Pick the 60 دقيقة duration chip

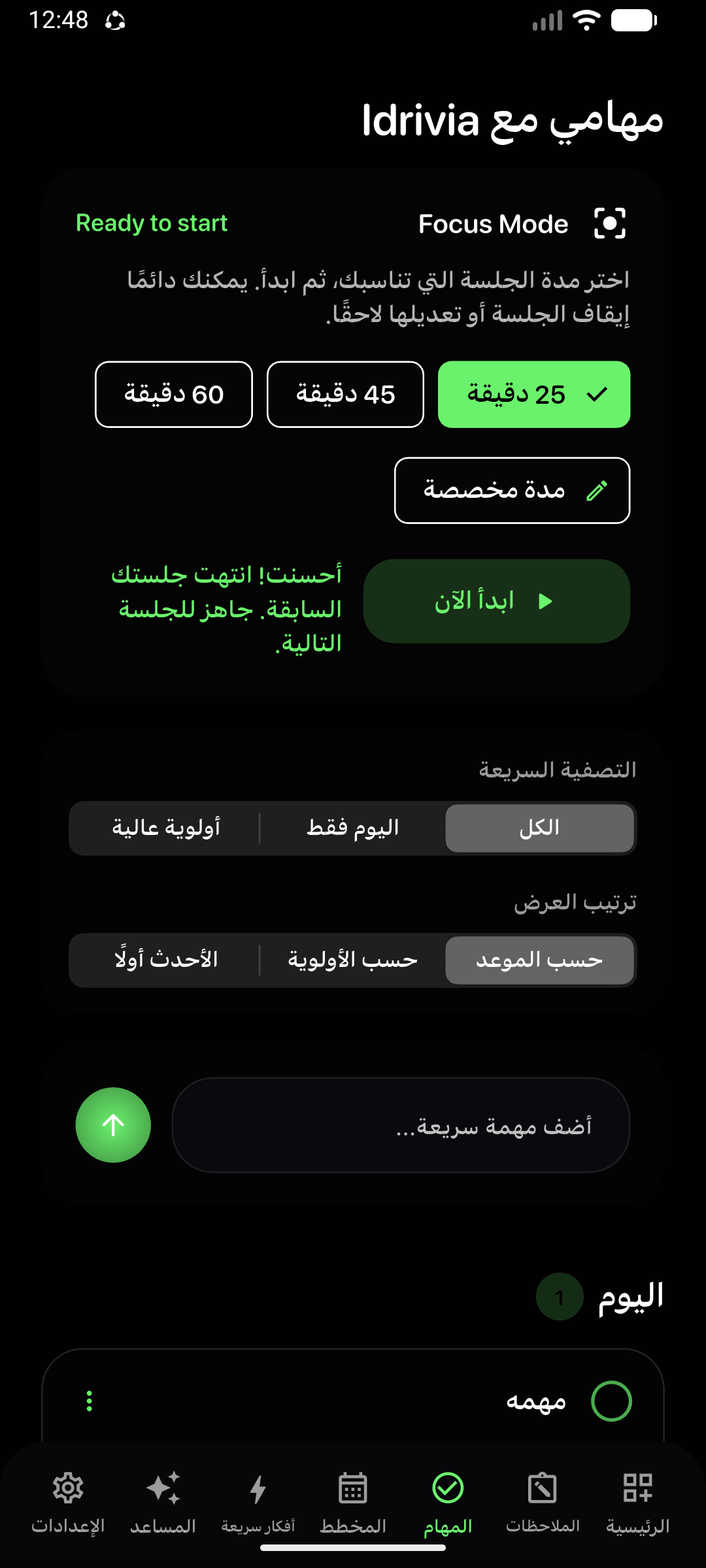coord(174,395)
